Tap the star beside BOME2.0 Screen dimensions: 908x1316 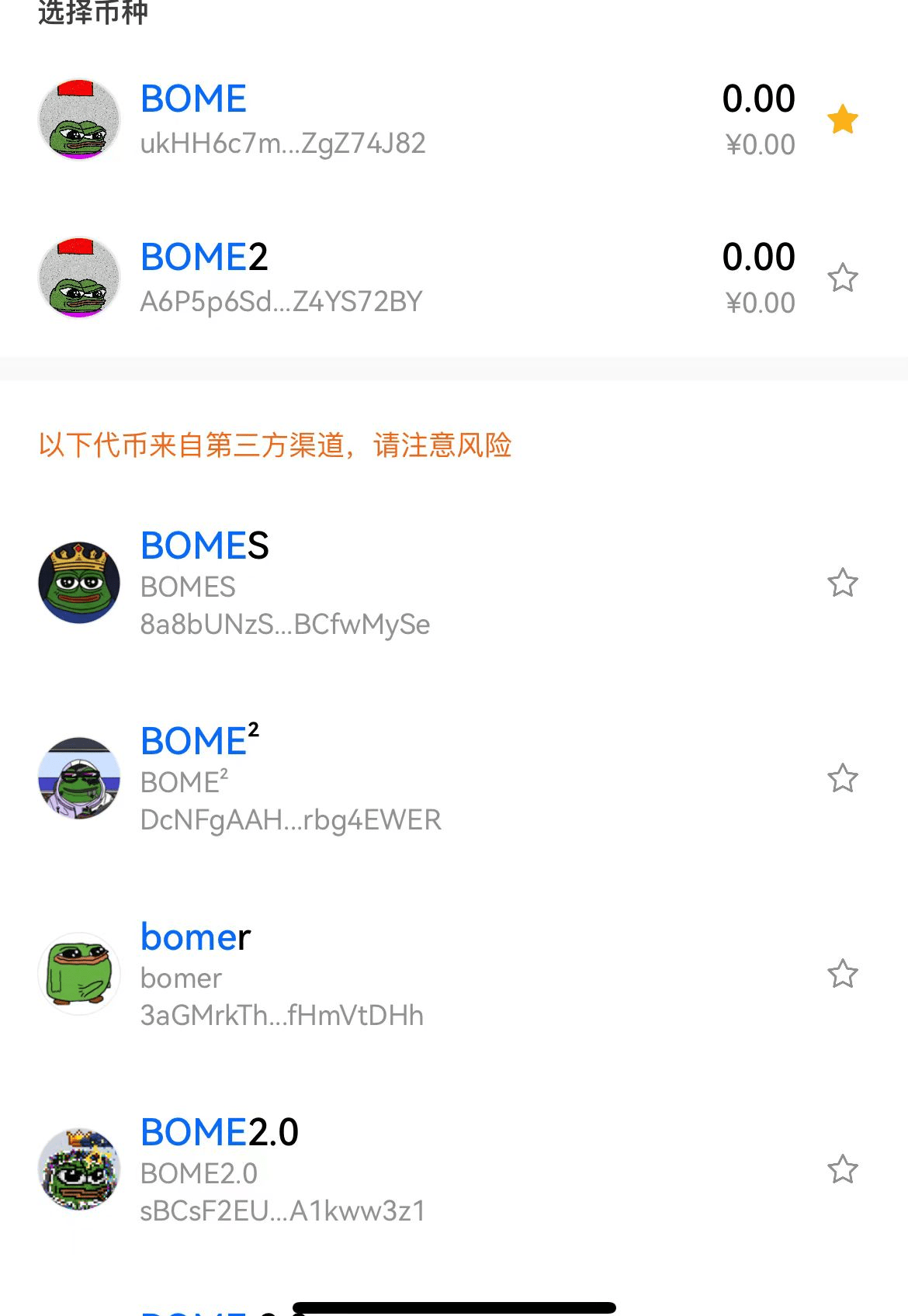(x=842, y=1169)
